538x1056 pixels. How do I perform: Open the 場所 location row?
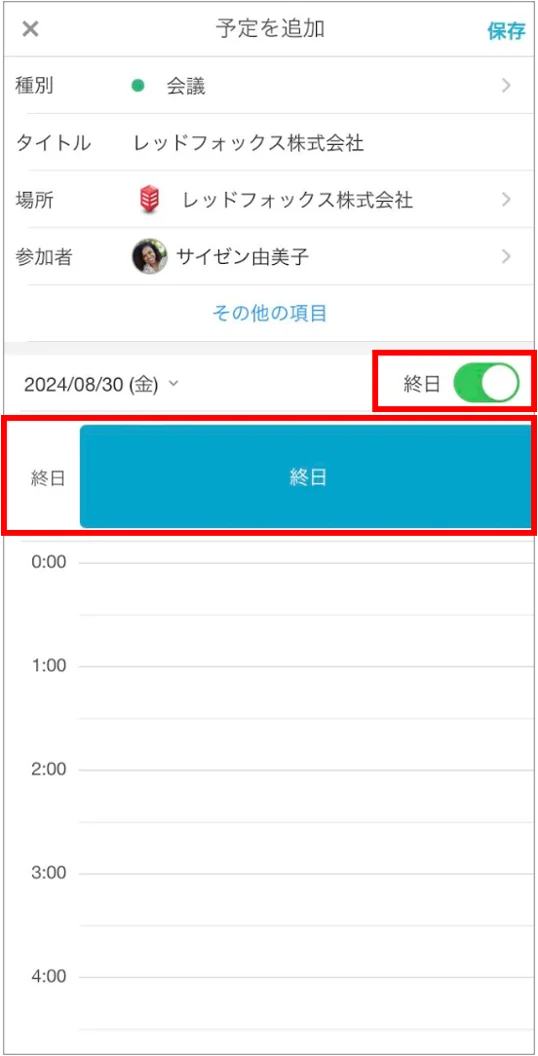(x=269, y=199)
